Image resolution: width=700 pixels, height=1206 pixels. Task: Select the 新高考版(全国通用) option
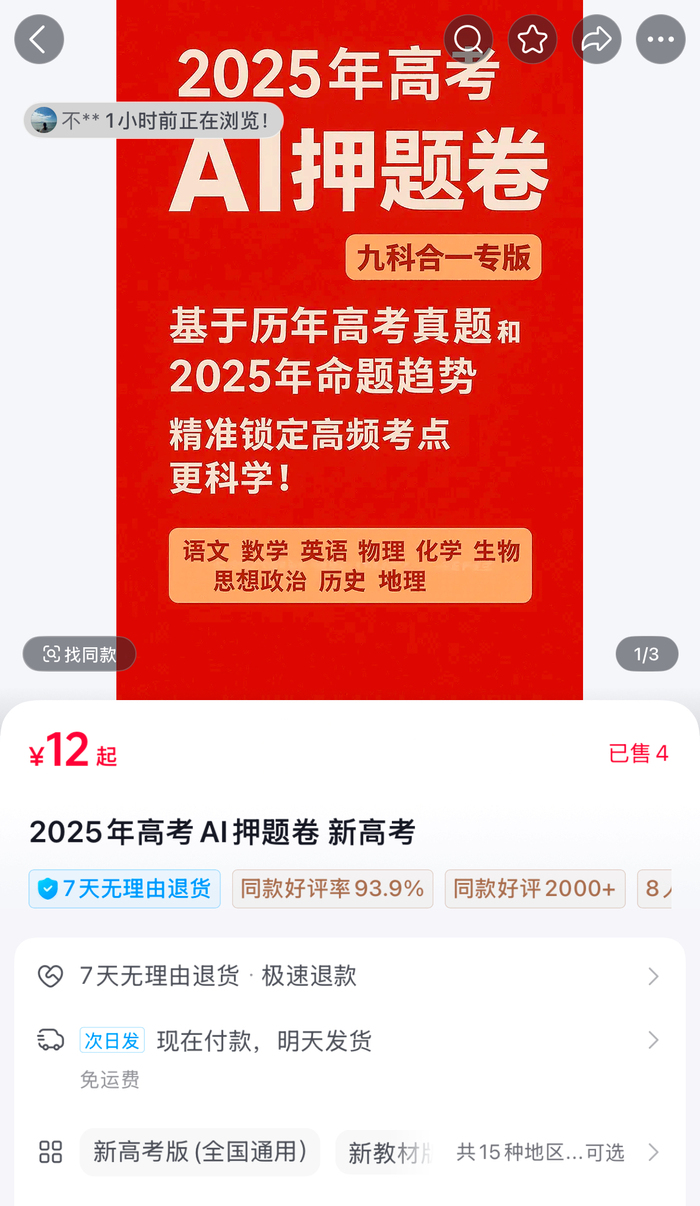200,1152
